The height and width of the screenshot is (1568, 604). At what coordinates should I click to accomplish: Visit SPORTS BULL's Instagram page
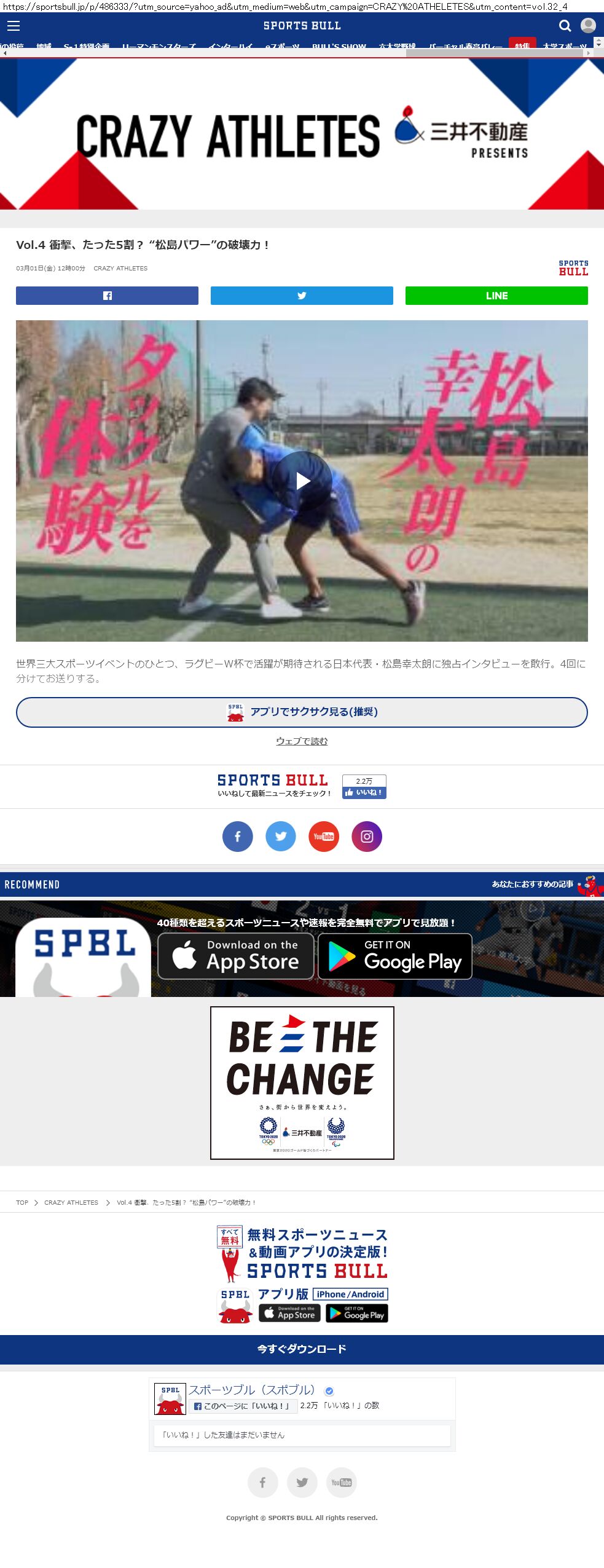367,837
